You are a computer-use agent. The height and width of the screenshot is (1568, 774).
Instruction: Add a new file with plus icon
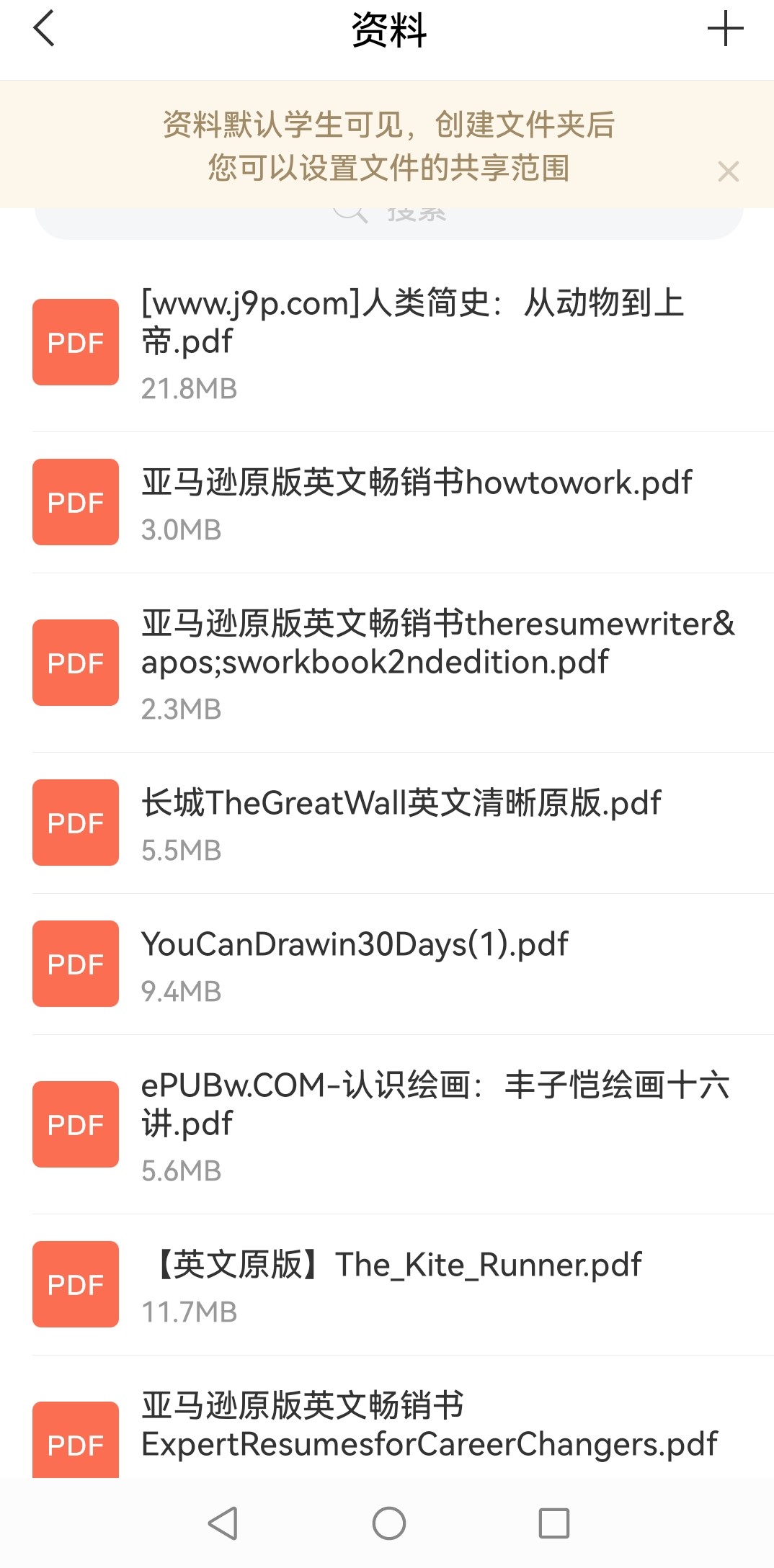(725, 30)
